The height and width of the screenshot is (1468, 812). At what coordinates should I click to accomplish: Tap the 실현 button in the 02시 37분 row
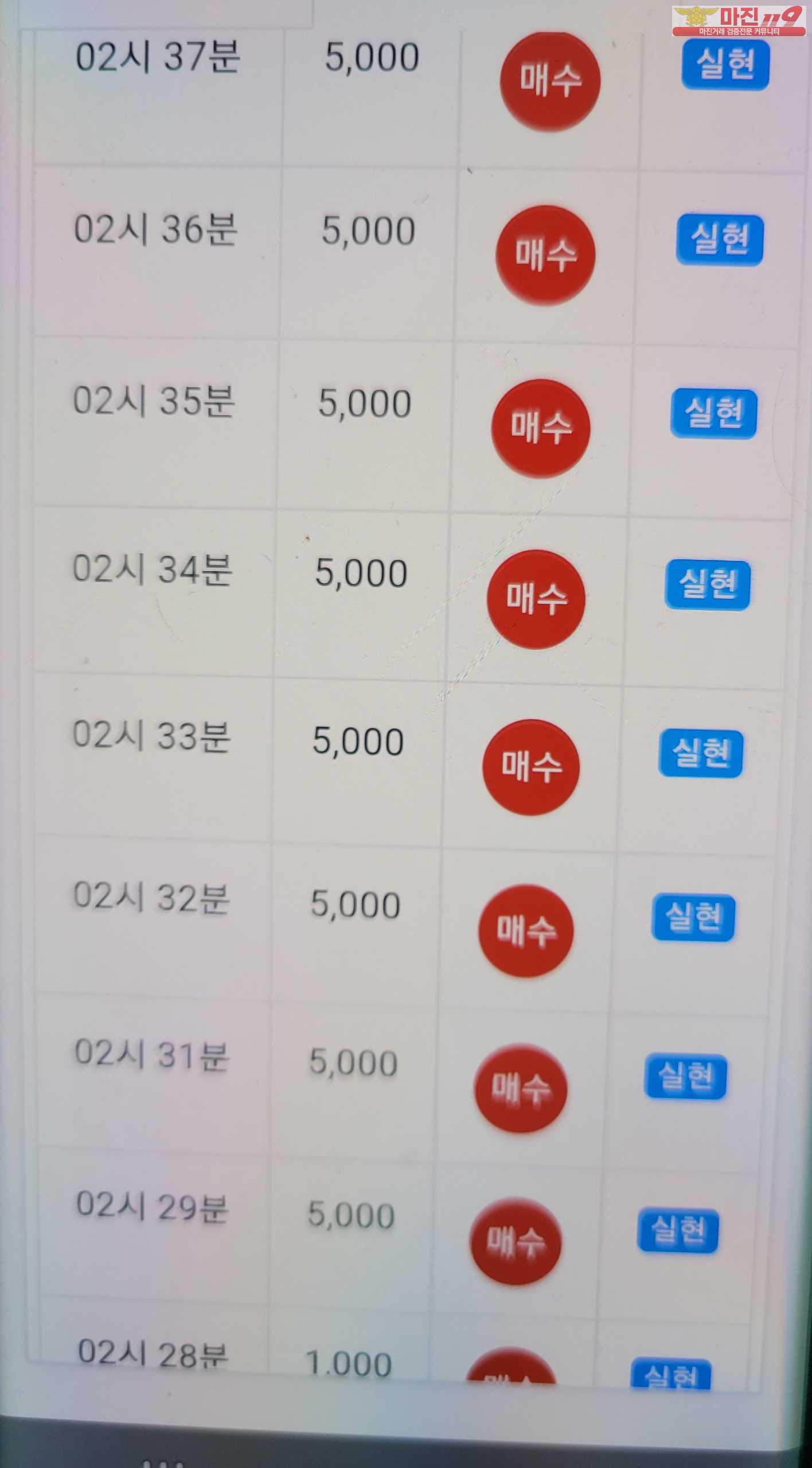(x=725, y=64)
